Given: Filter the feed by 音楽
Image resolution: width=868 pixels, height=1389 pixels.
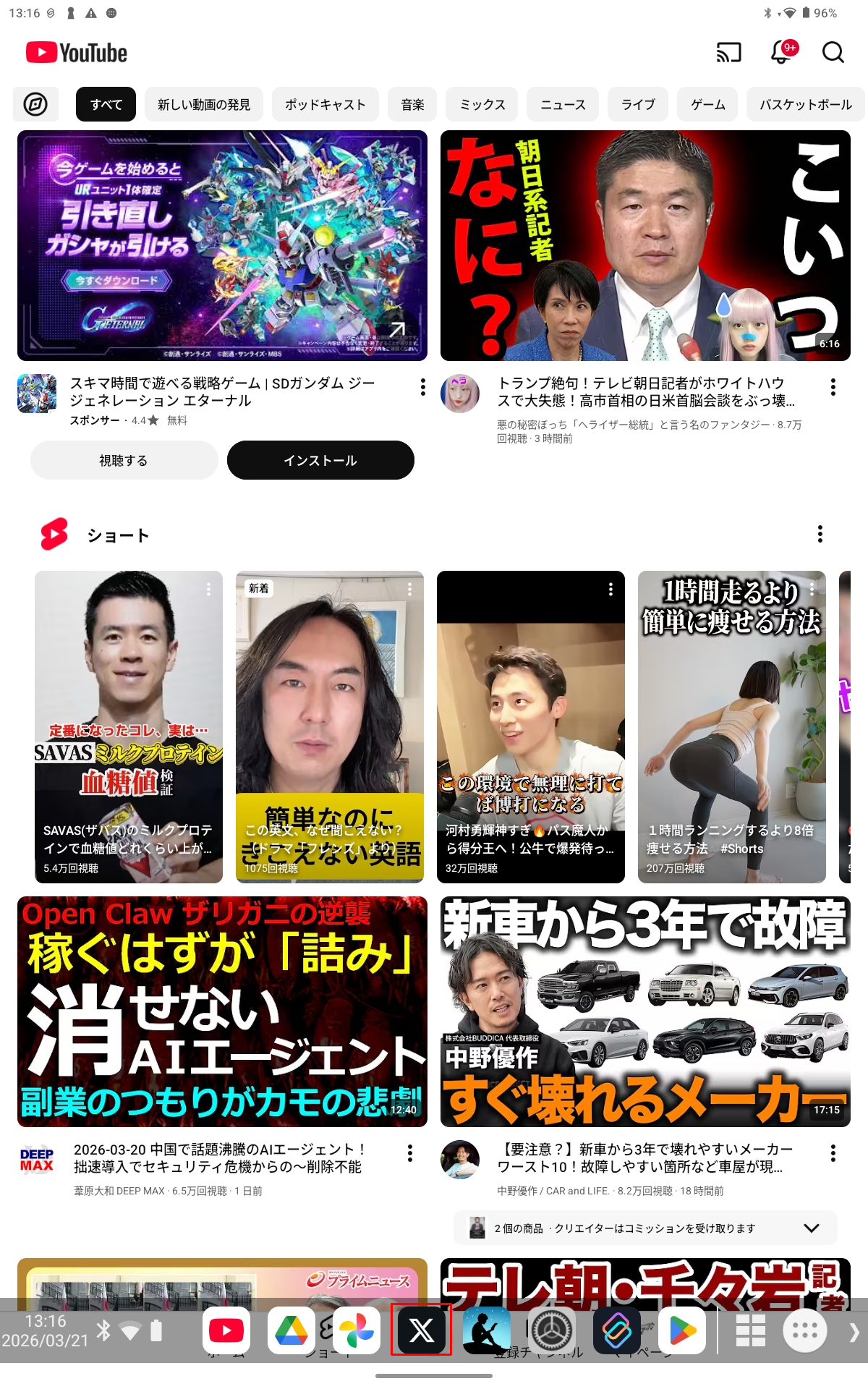Looking at the screenshot, I should (412, 104).
